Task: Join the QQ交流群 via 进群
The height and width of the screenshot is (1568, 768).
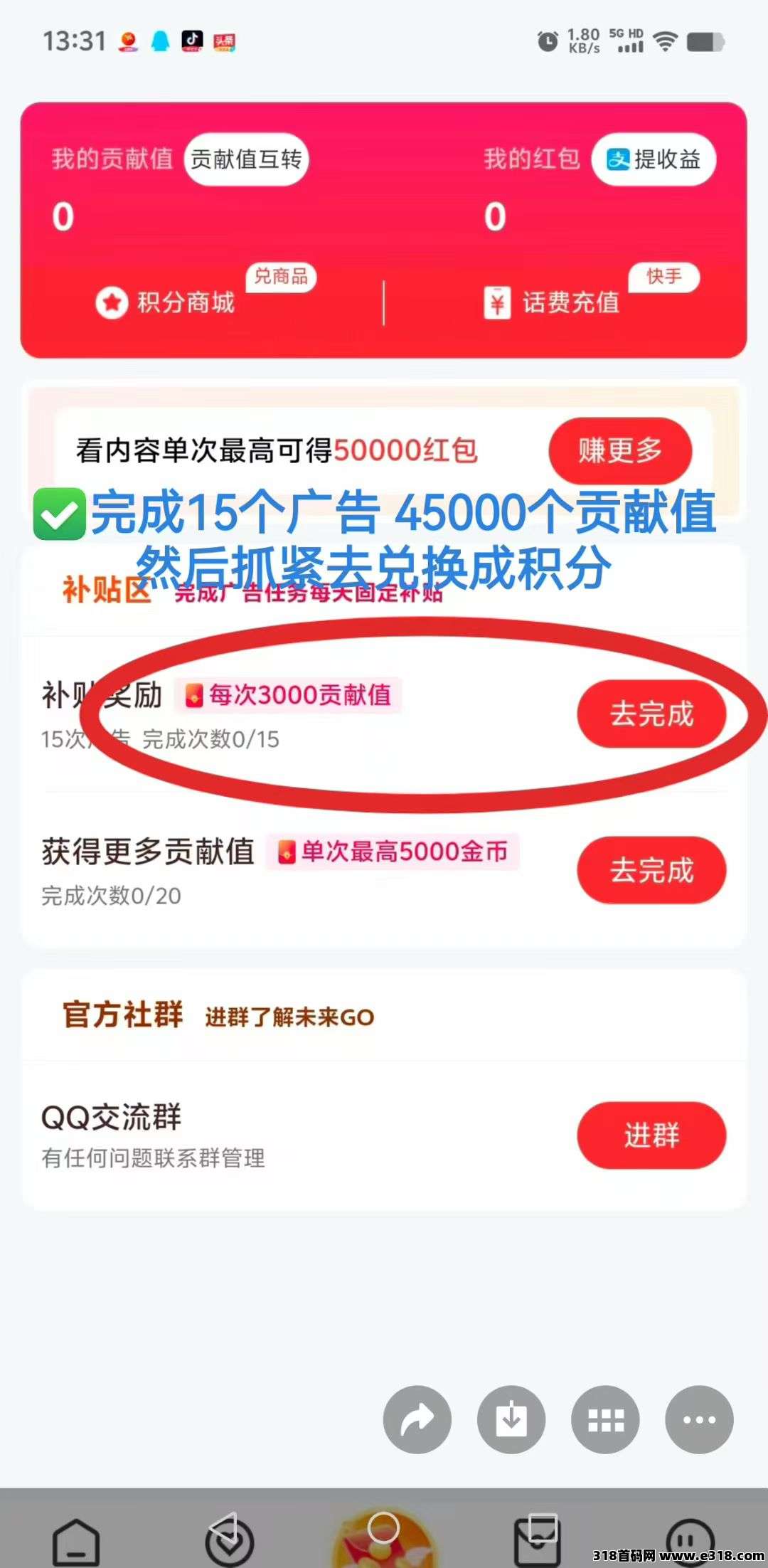Action: pos(651,1135)
